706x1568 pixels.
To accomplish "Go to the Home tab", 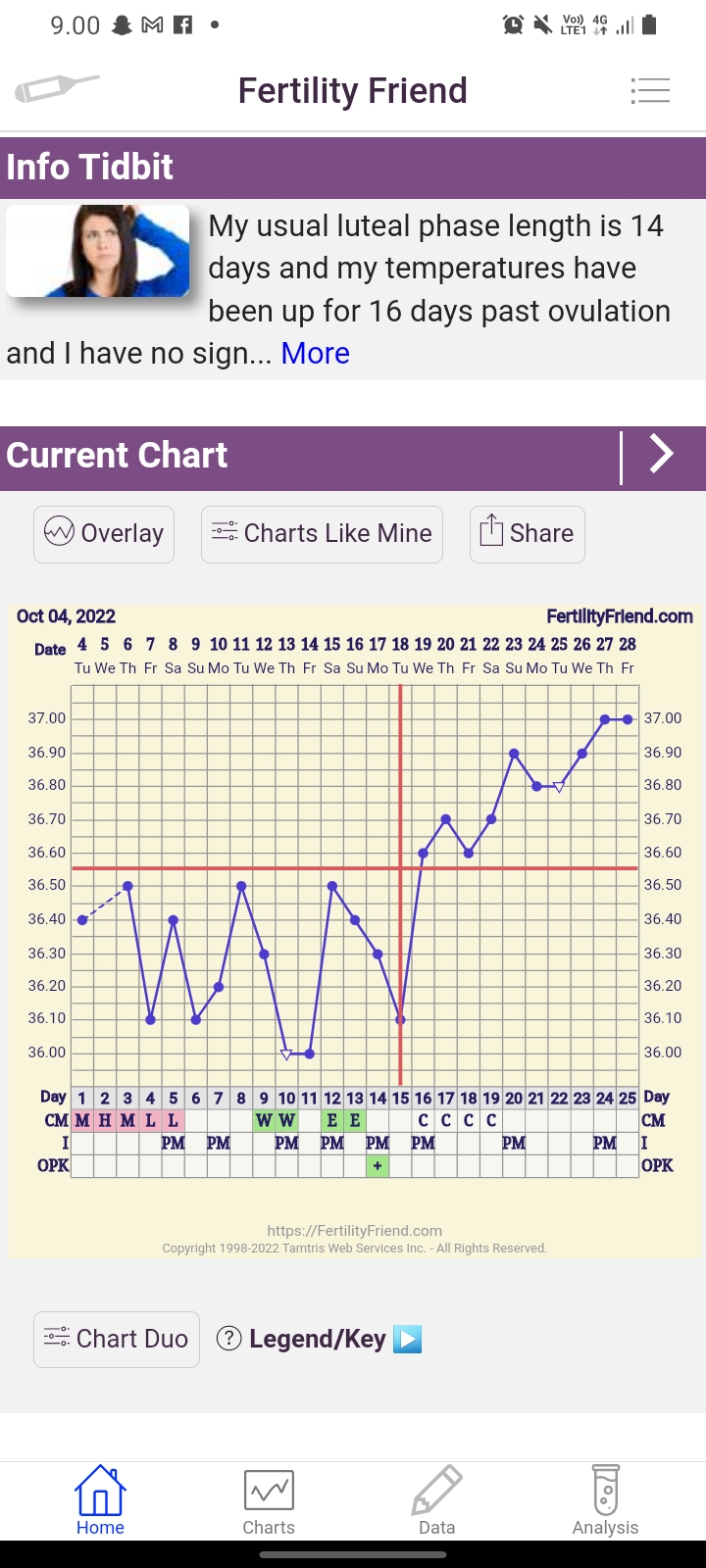I will pos(100,1500).
